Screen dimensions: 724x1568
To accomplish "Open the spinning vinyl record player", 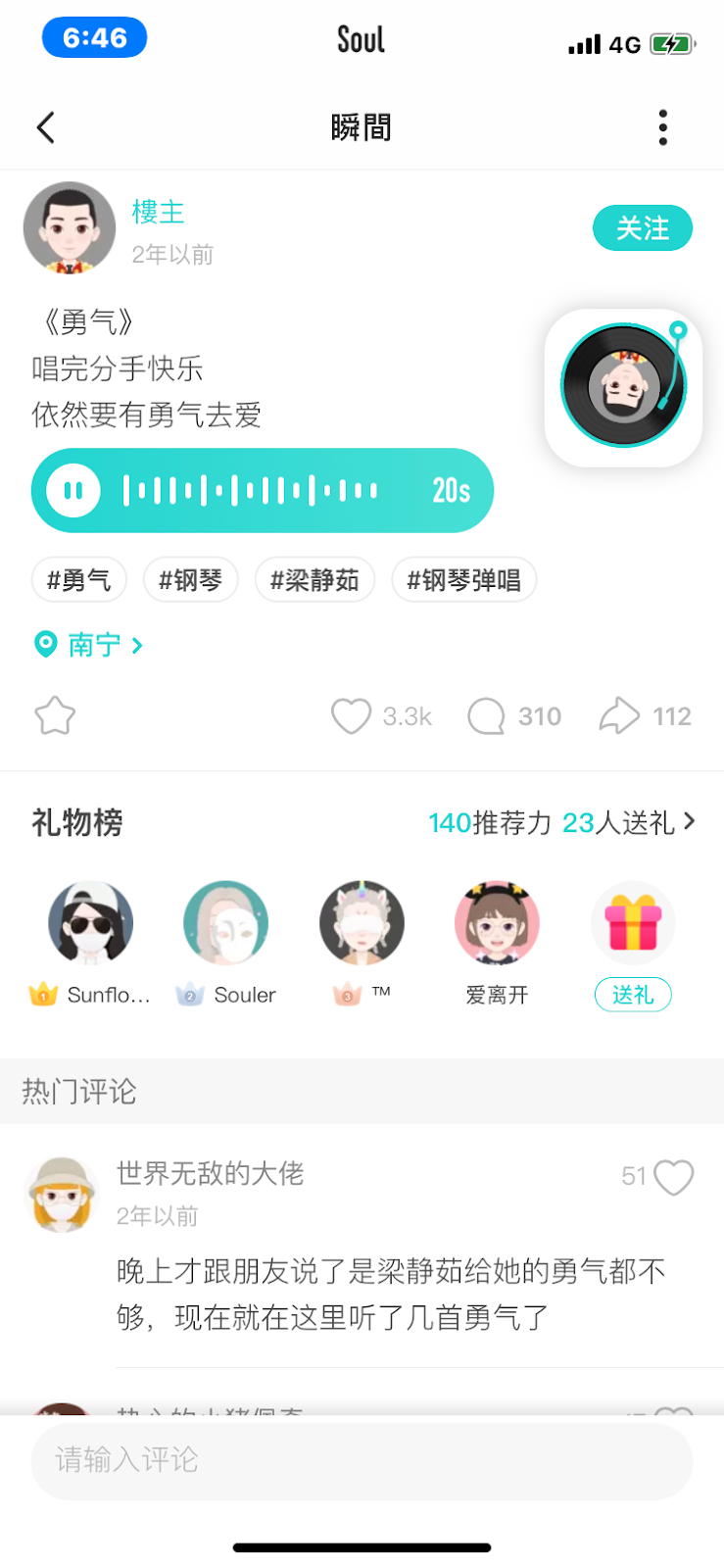I will point(623,387).
